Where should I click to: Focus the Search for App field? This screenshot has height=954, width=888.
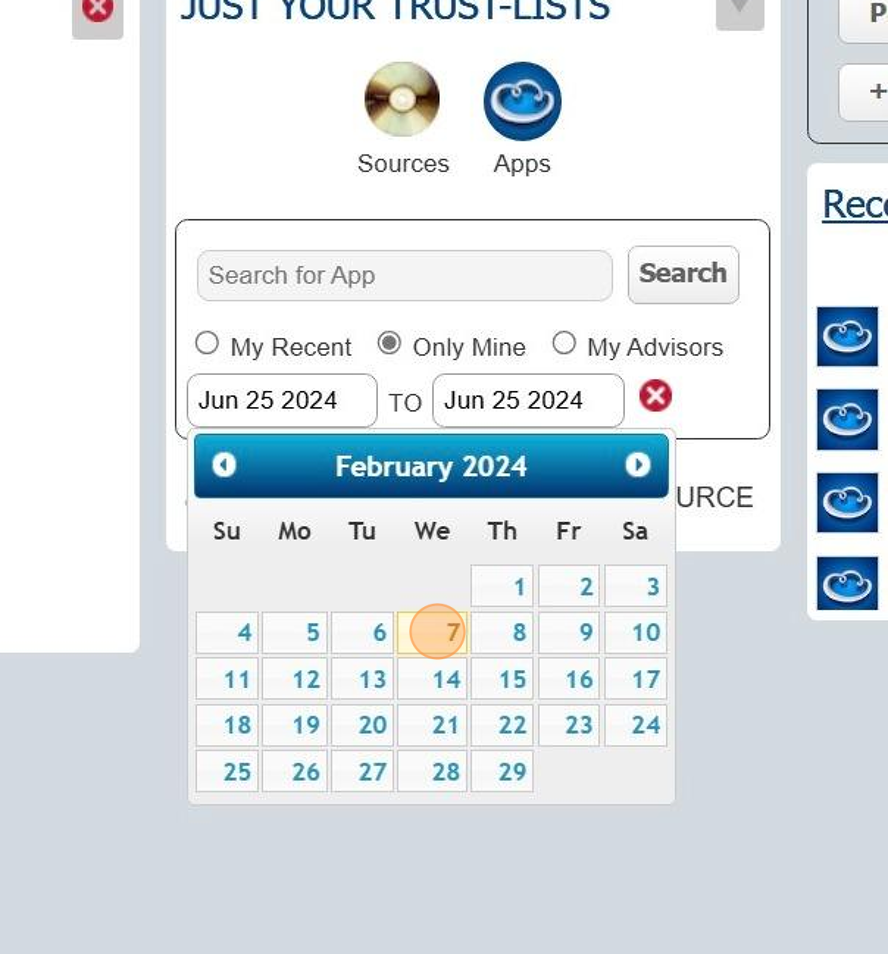404,276
